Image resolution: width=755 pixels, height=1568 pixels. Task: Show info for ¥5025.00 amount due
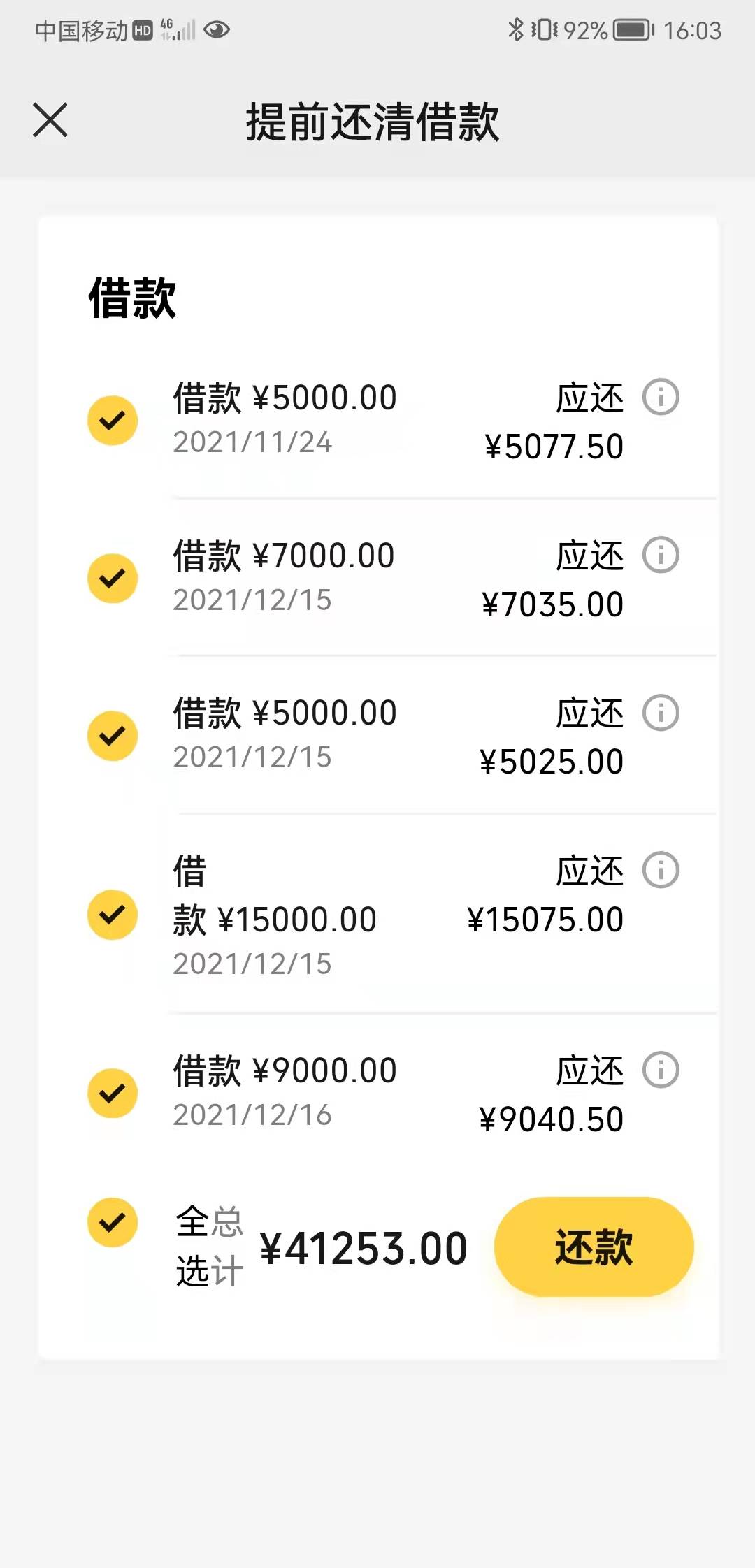pos(661,713)
